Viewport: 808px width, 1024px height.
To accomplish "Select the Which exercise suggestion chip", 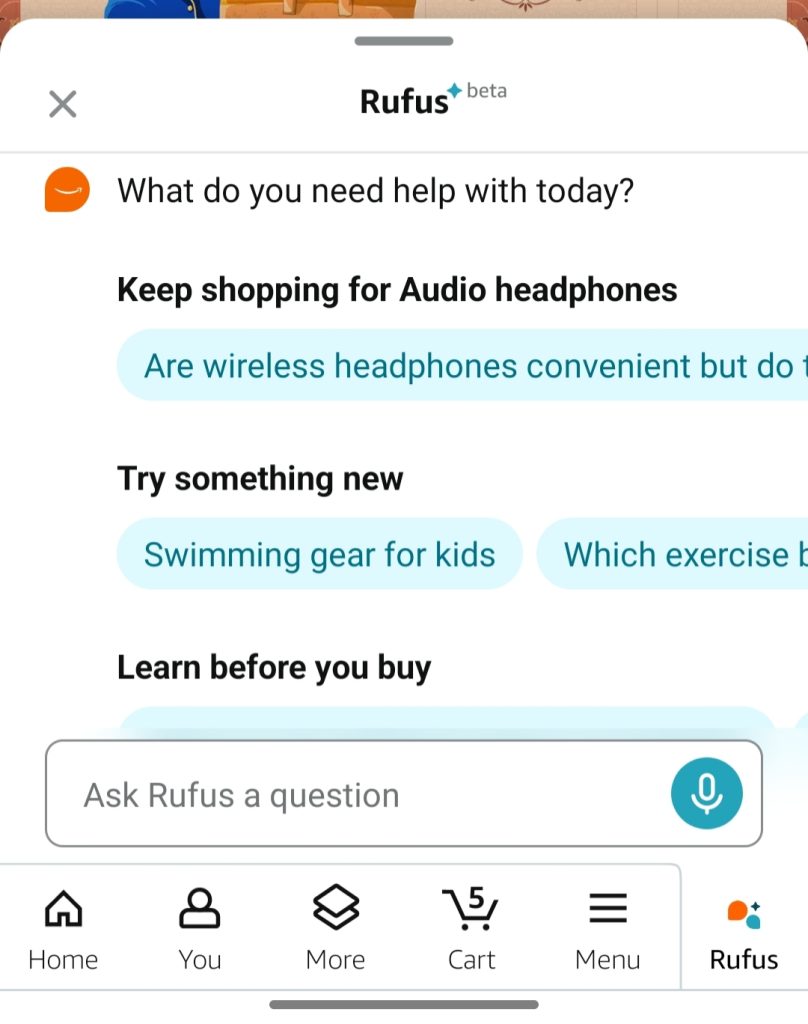I will click(675, 554).
